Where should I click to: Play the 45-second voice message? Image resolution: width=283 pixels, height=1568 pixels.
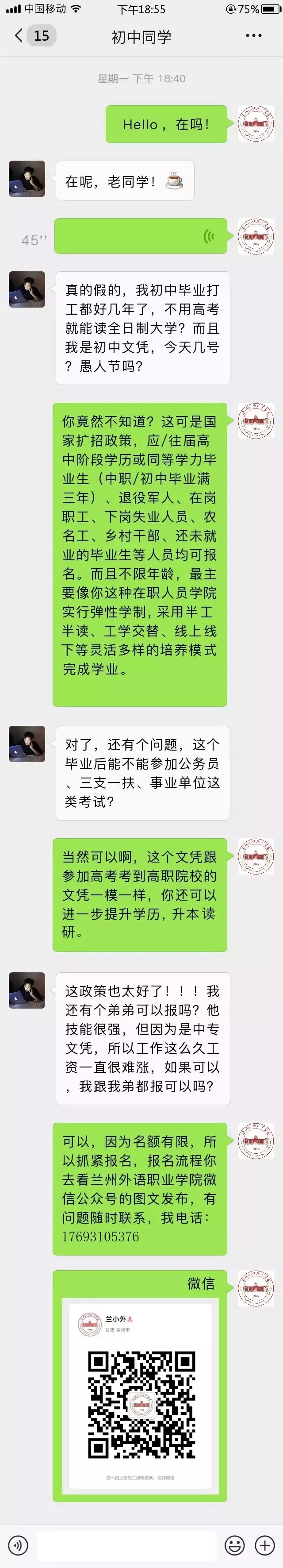(x=140, y=236)
